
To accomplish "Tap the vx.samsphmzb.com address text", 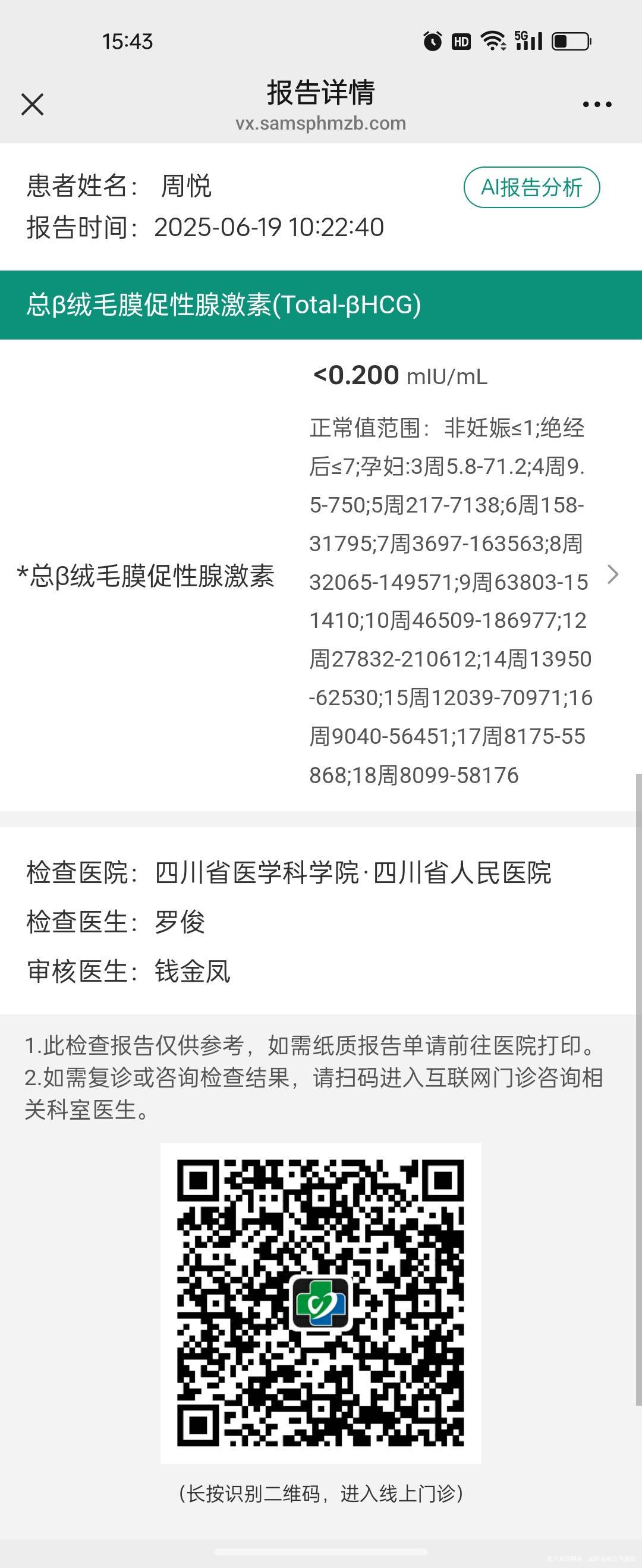I will tap(320, 124).
